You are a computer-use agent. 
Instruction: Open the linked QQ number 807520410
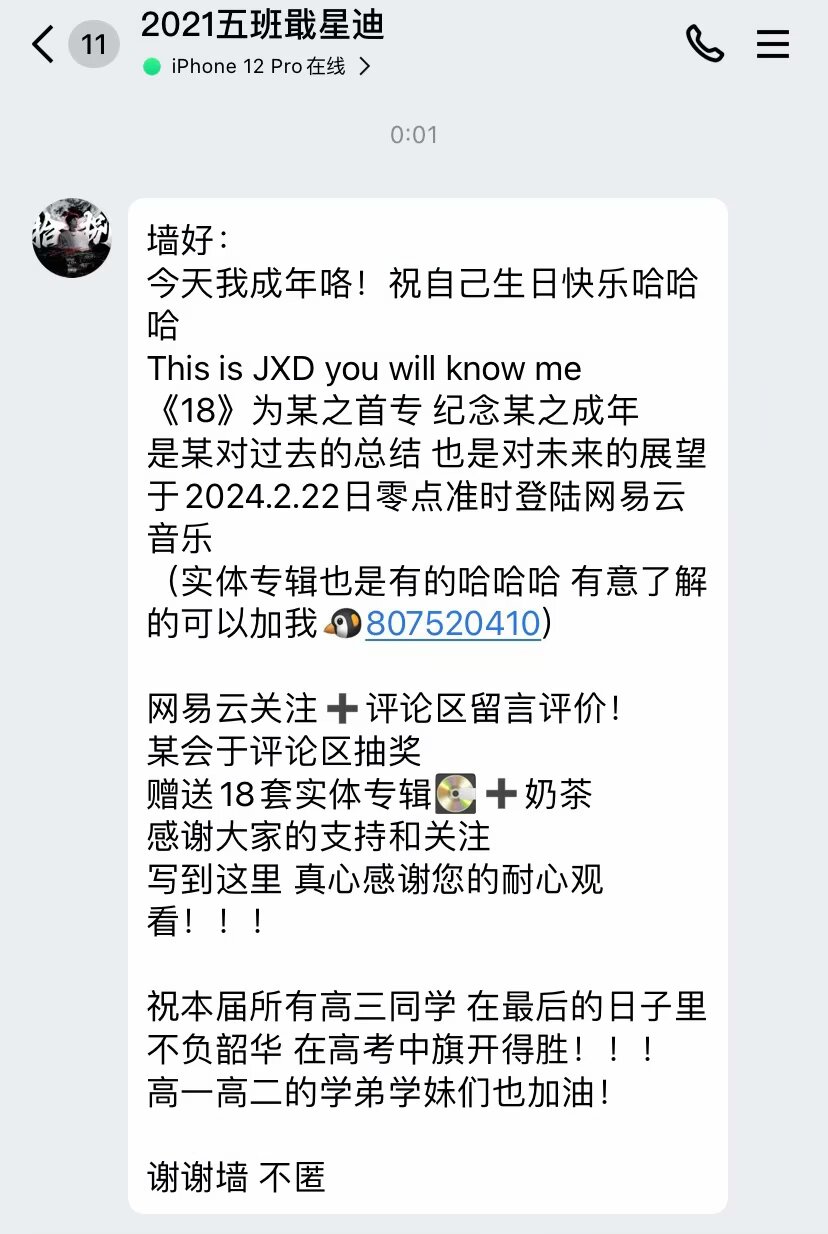pos(453,623)
